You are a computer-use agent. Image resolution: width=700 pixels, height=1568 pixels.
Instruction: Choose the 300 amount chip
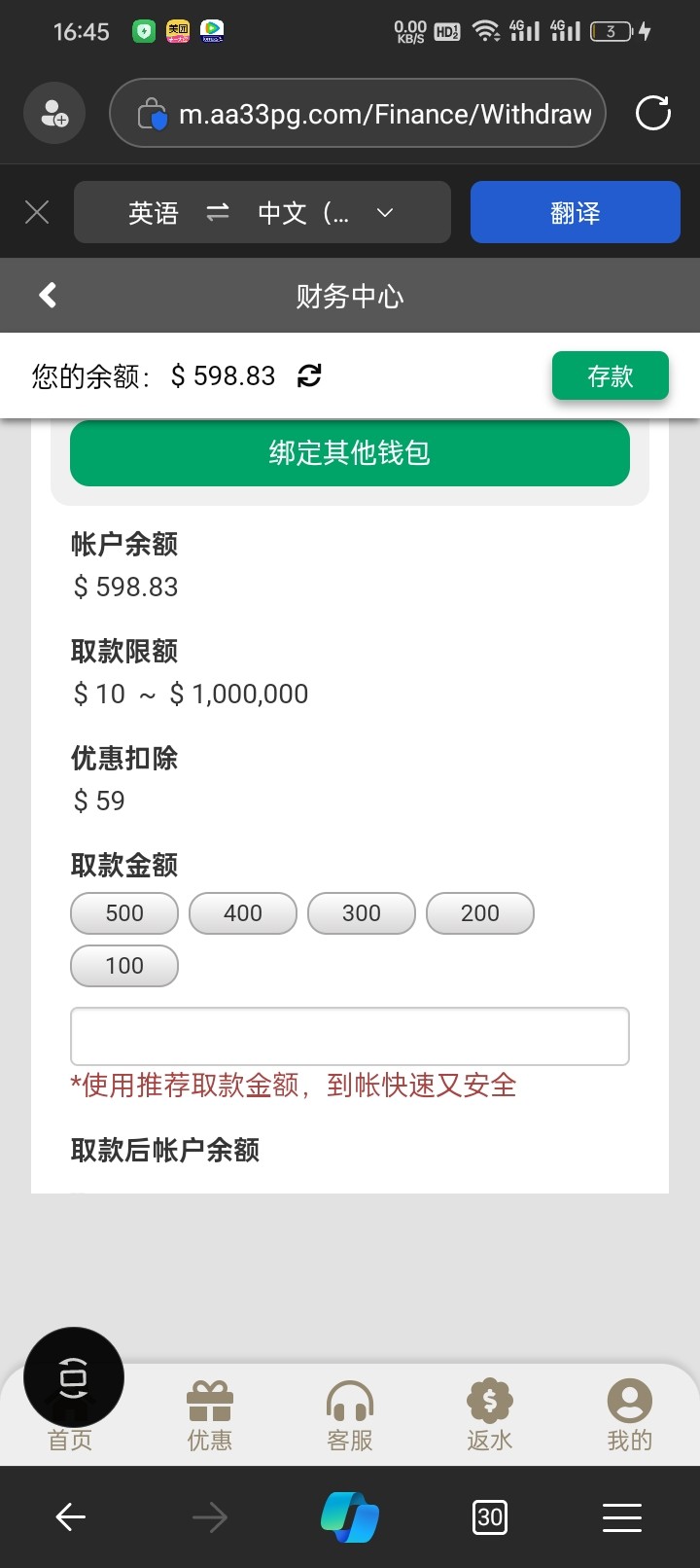point(362,913)
